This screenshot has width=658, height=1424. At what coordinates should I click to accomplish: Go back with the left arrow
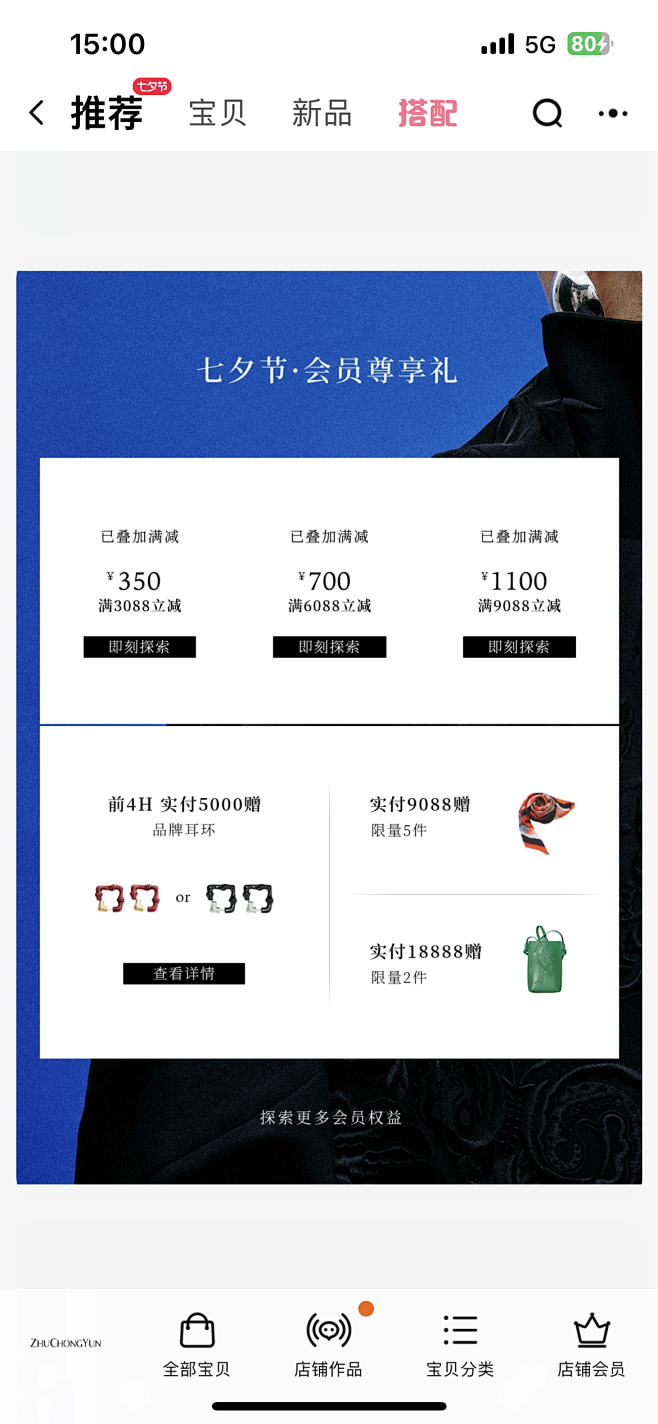(37, 113)
